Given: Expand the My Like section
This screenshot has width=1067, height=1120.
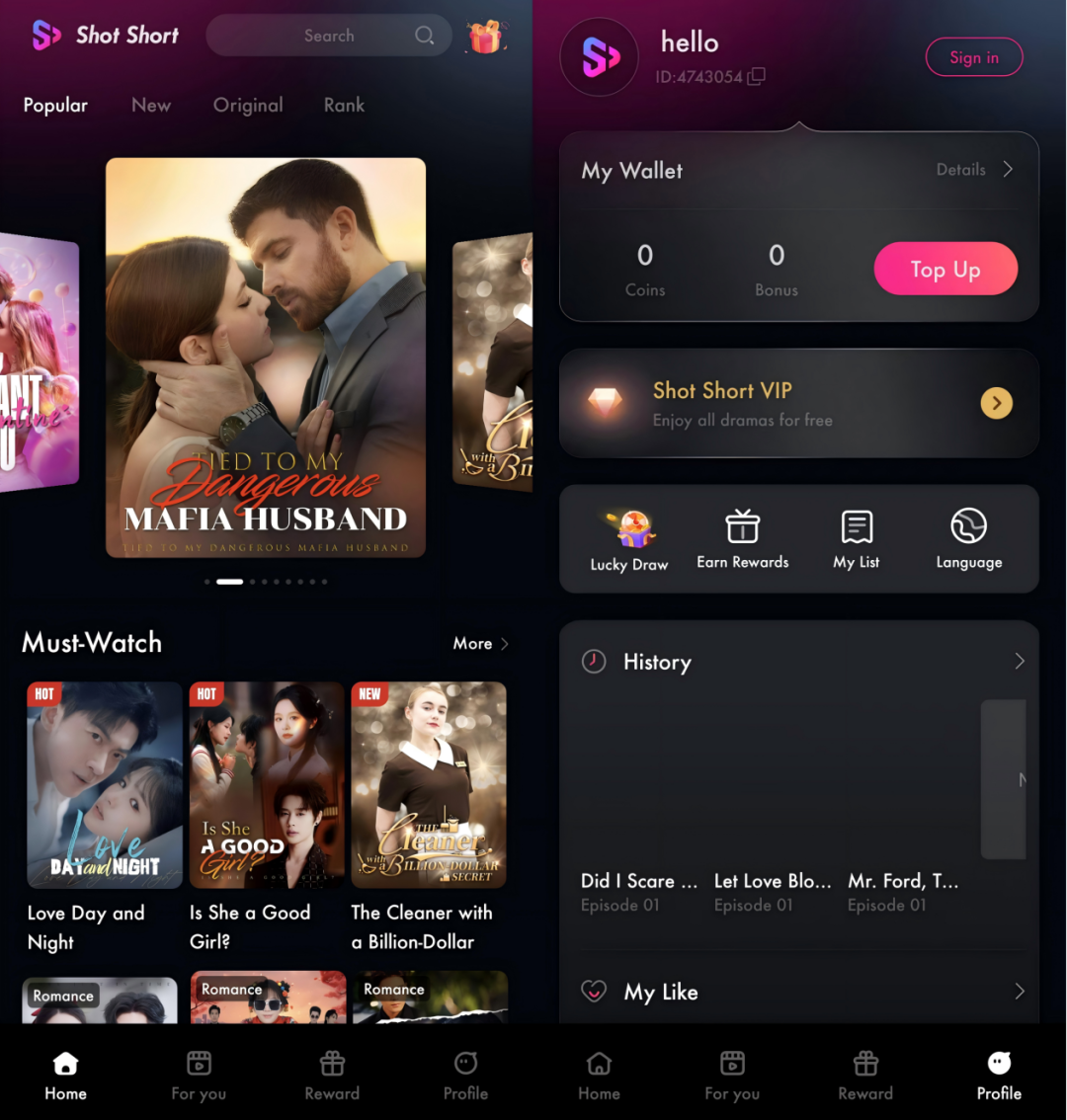Looking at the screenshot, I should [1019, 992].
